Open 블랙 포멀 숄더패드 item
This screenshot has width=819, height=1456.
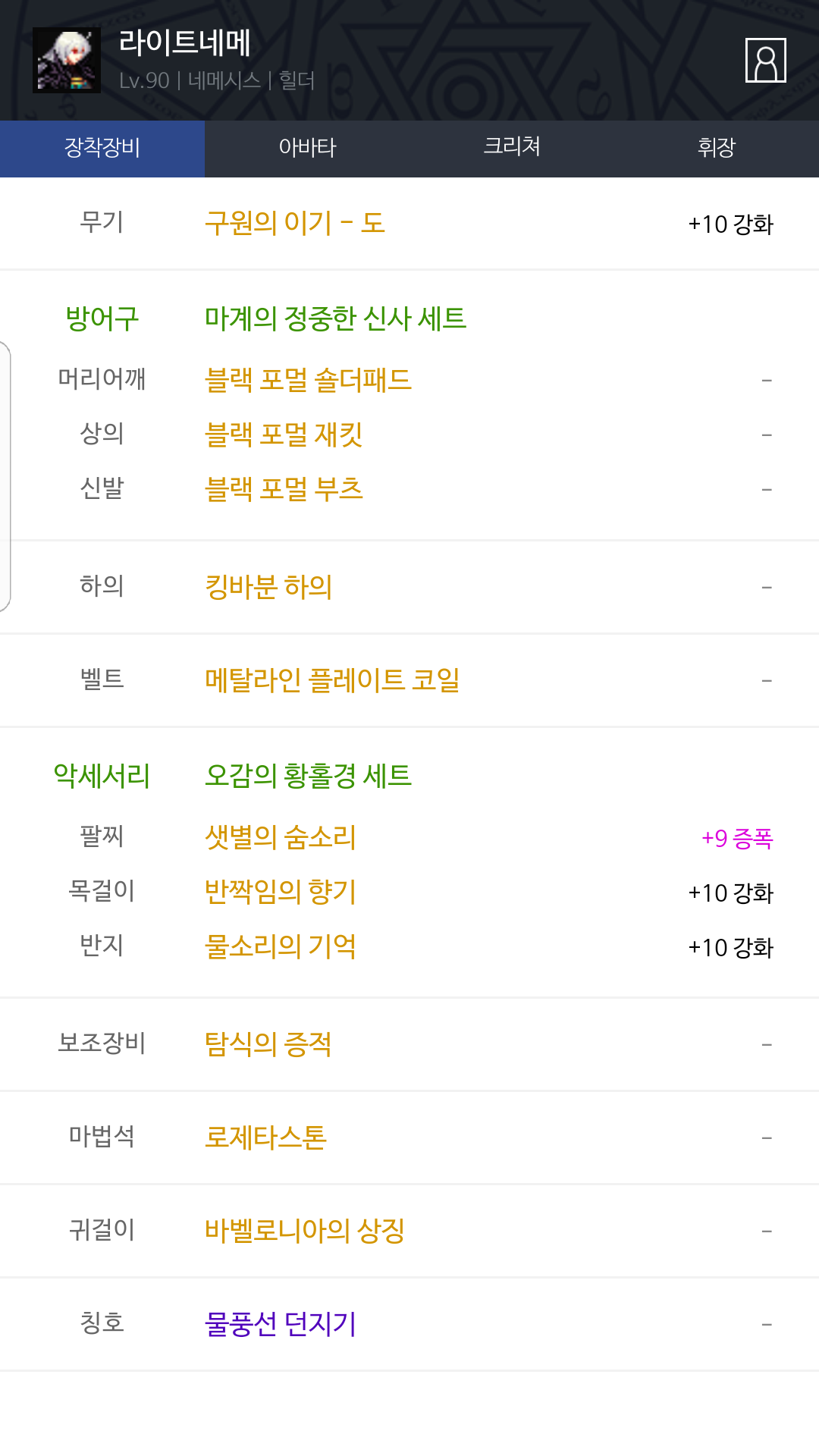coord(308,379)
